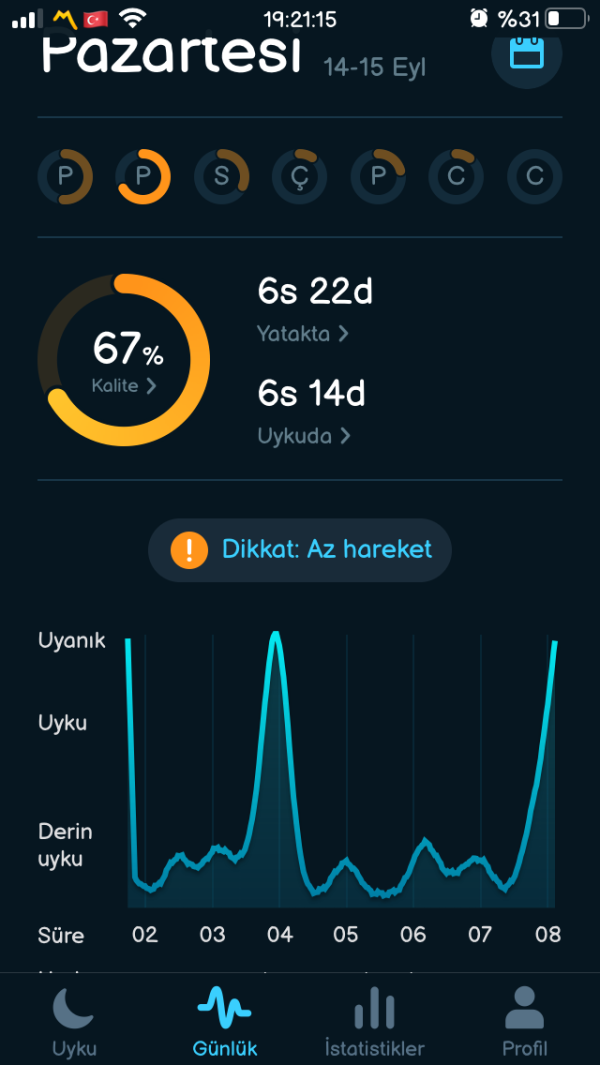Select the highlighted Pazartesi day circle

click(143, 177)
